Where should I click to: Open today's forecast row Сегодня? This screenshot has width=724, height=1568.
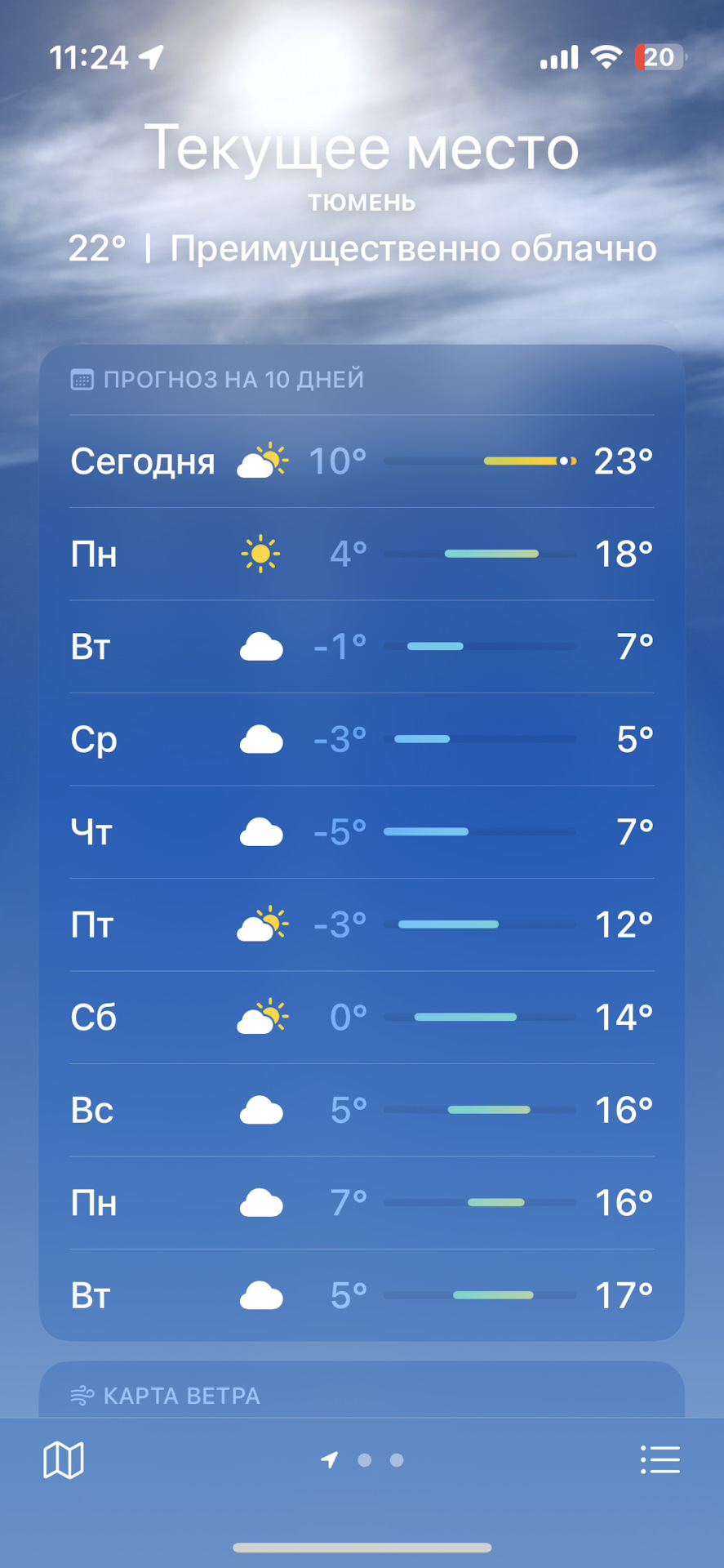pyautogui.click(x=362, y=461)
